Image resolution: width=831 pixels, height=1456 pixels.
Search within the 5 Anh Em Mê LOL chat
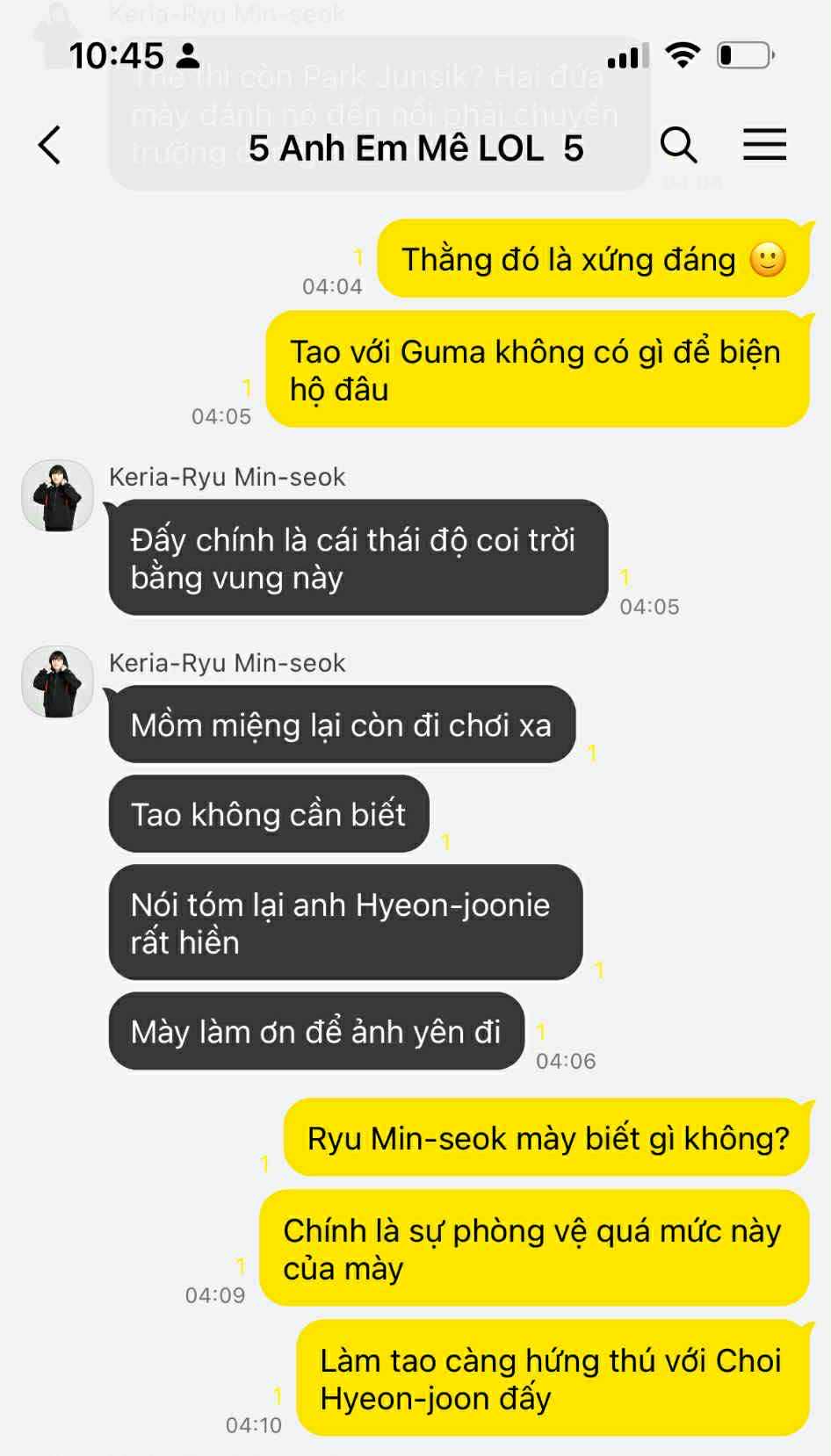pyautogui.click(x=678, y=145)
